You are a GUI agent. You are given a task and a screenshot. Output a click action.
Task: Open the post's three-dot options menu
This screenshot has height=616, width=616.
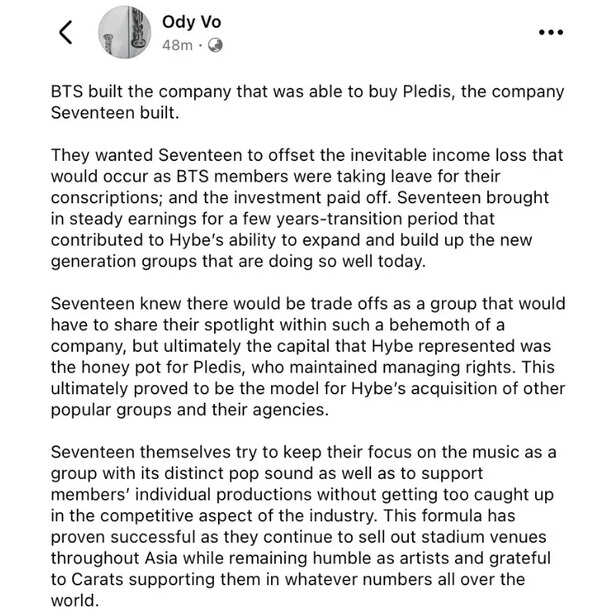(x=551, y=32)
